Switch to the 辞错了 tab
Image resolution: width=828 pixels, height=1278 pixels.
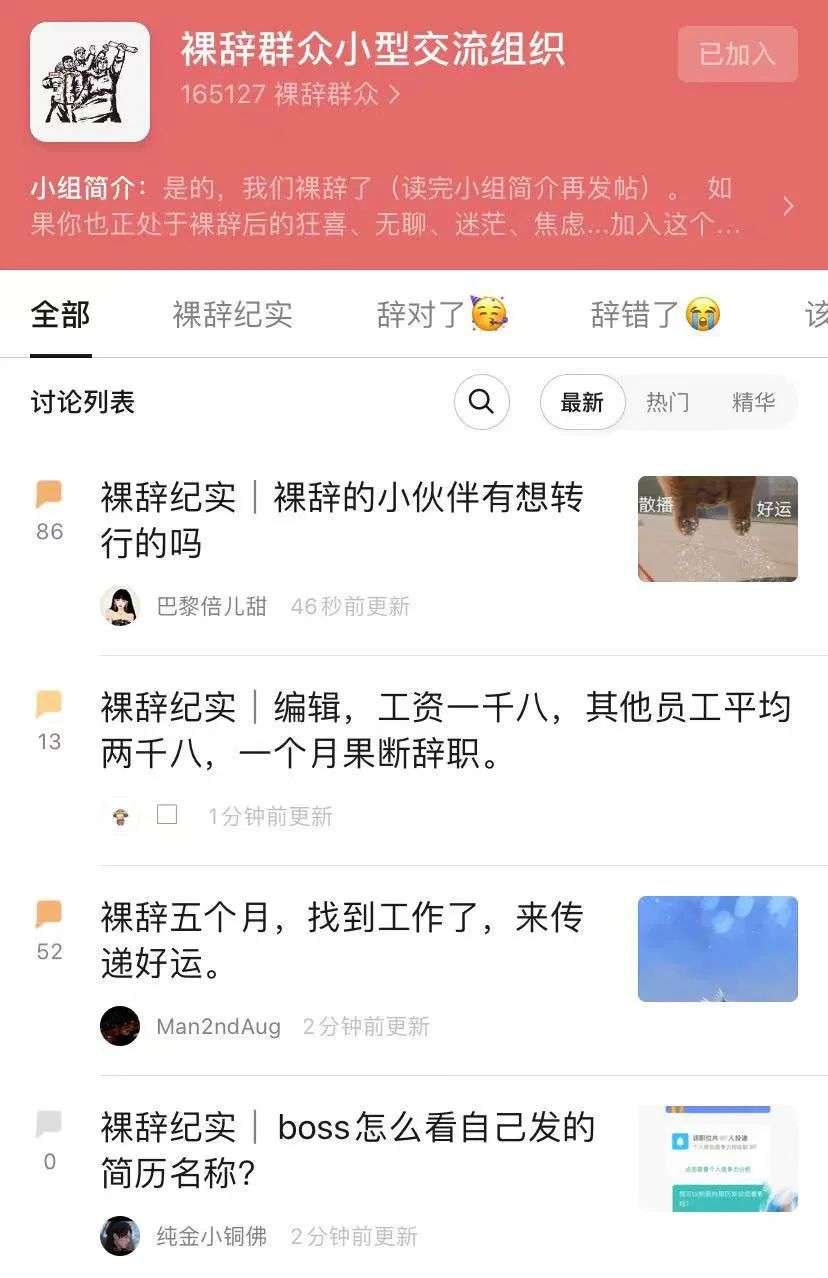(655, 314)
